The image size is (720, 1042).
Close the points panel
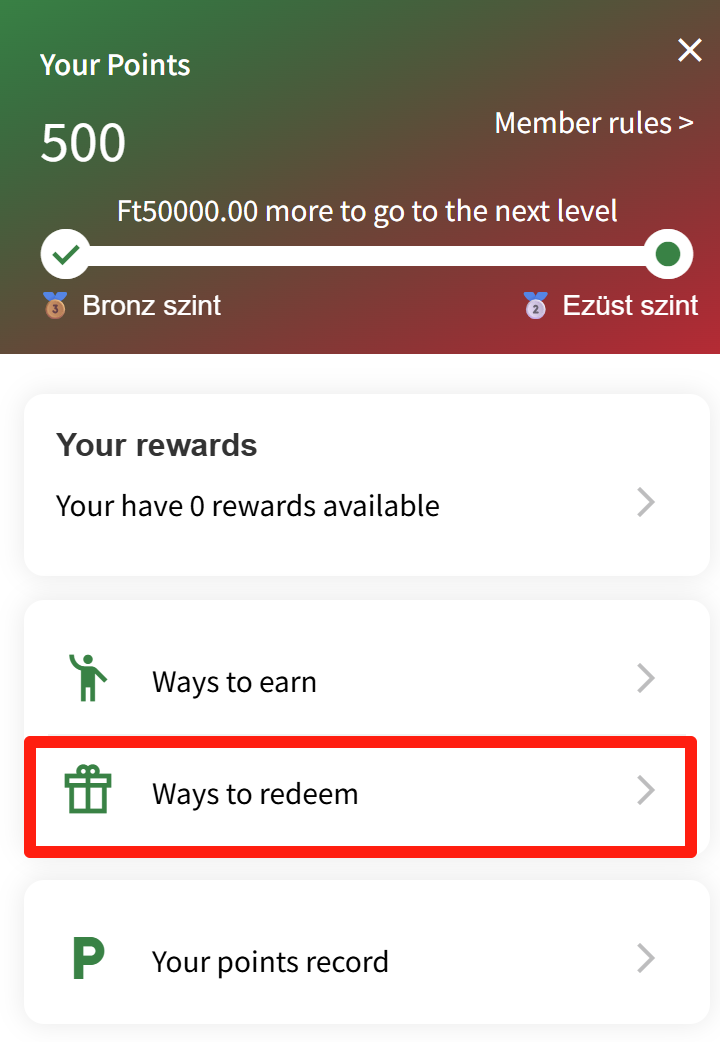(x=690, y=50)
